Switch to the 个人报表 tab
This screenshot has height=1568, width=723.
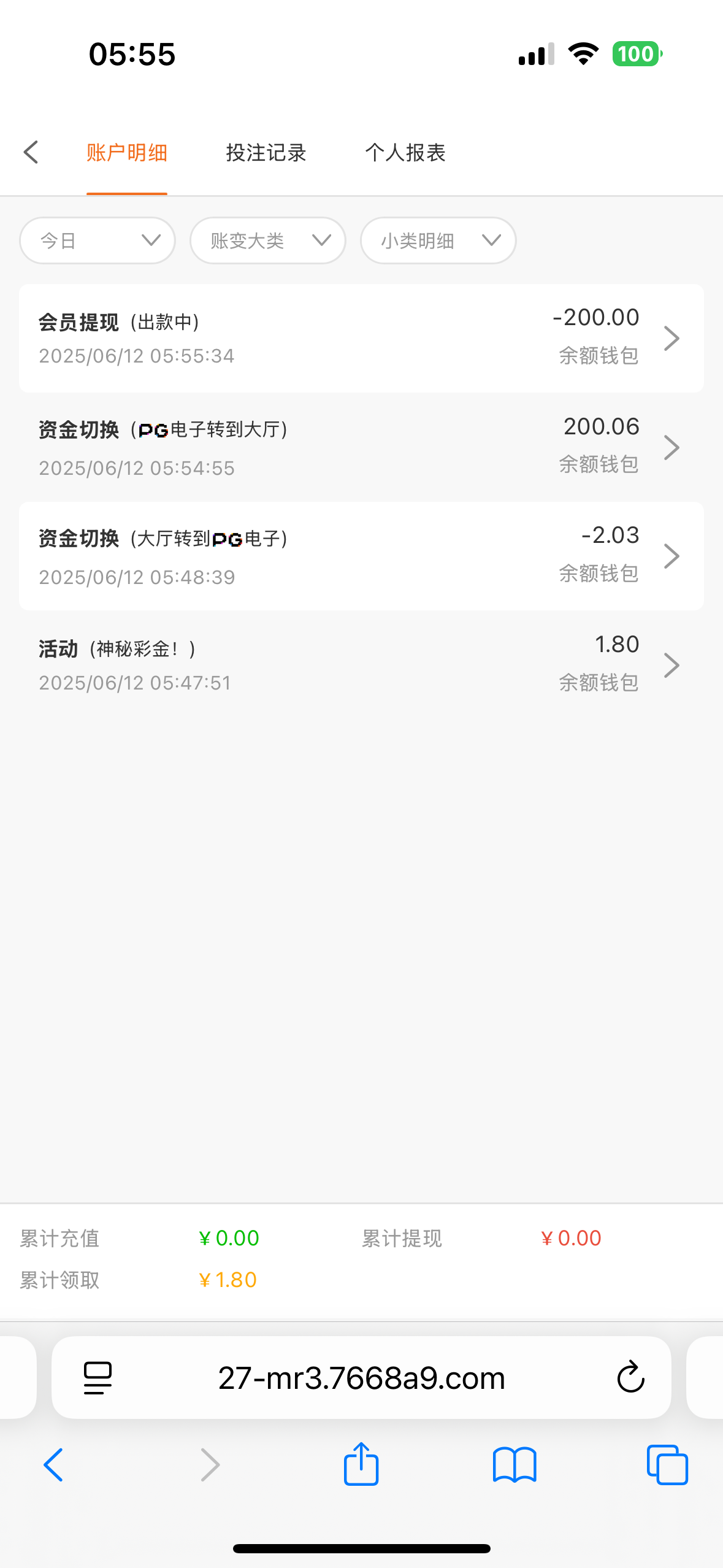pyautogui.click(x=405, y=153)
